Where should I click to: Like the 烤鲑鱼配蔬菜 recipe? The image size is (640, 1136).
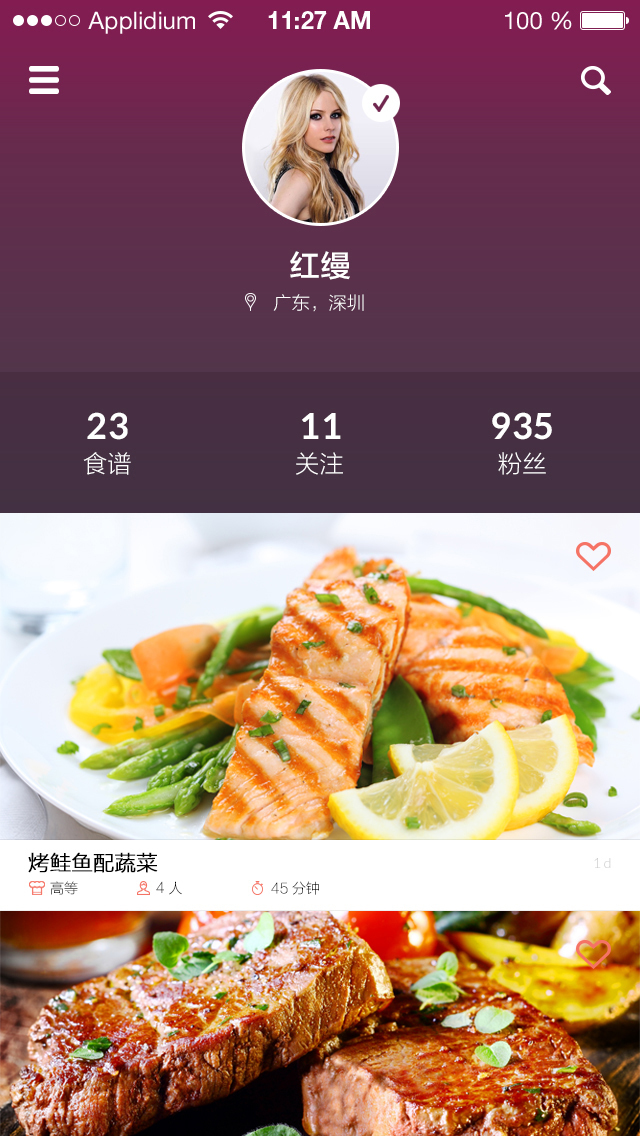tap(593, 556)
